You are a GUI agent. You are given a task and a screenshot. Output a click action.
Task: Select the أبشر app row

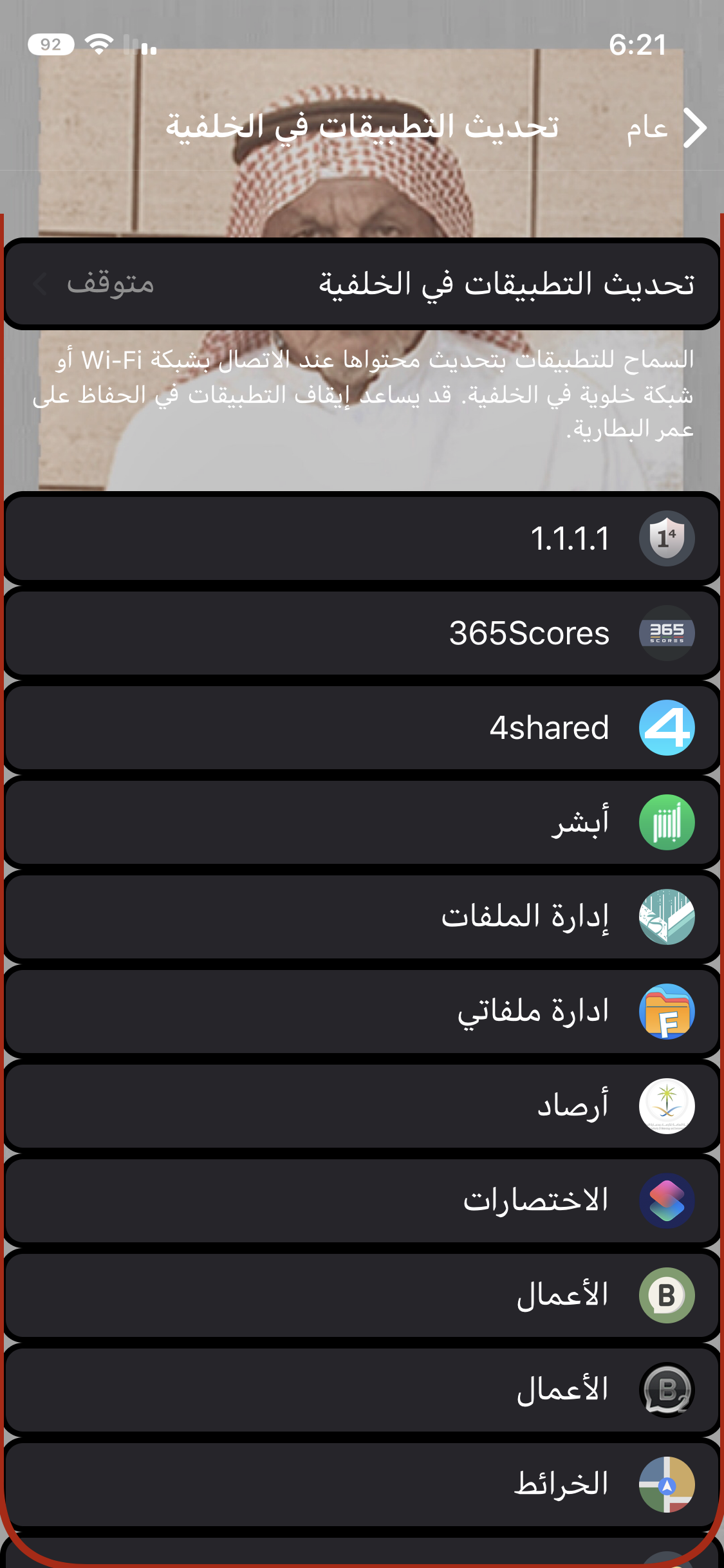362,823
